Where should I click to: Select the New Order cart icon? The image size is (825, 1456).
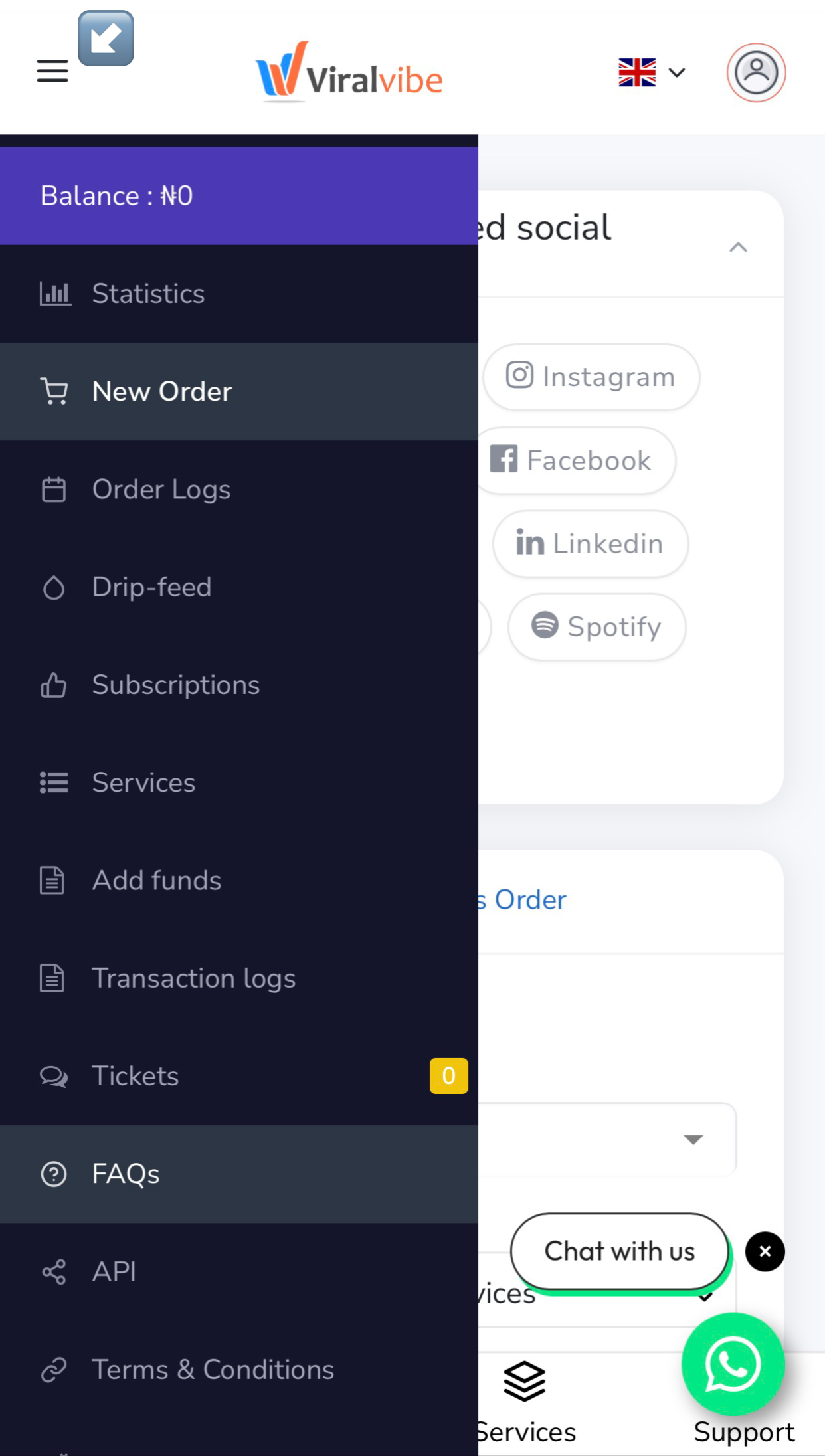point(53,392)
